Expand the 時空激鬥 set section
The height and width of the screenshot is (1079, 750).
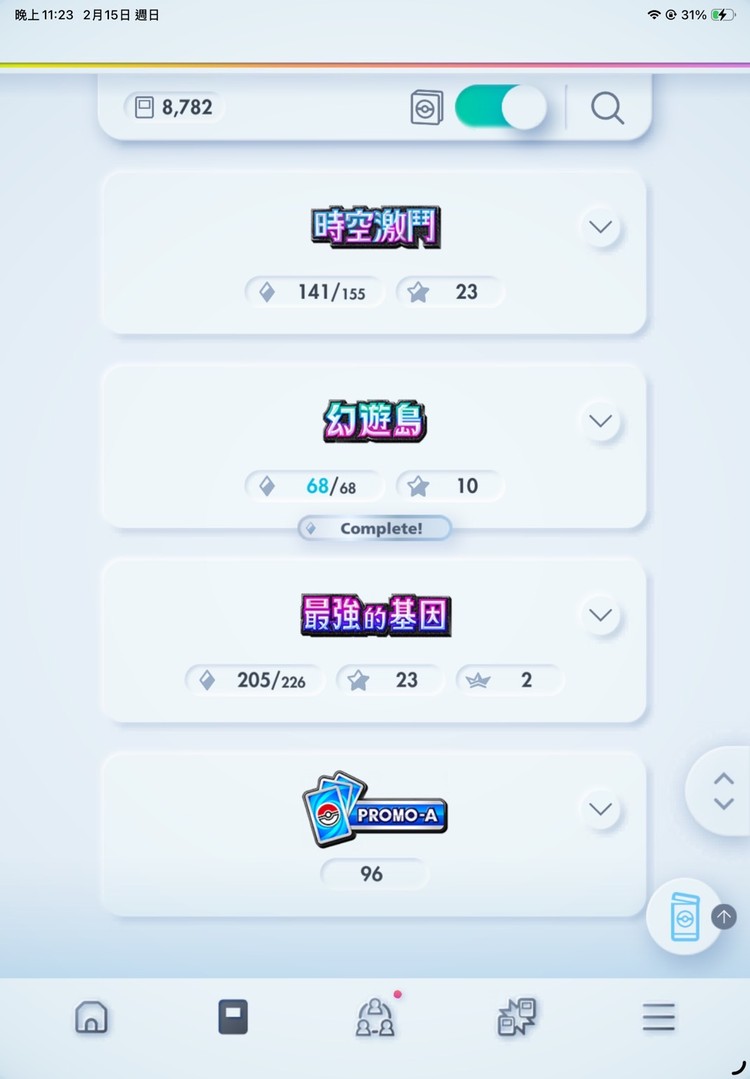tap(600, 227)
